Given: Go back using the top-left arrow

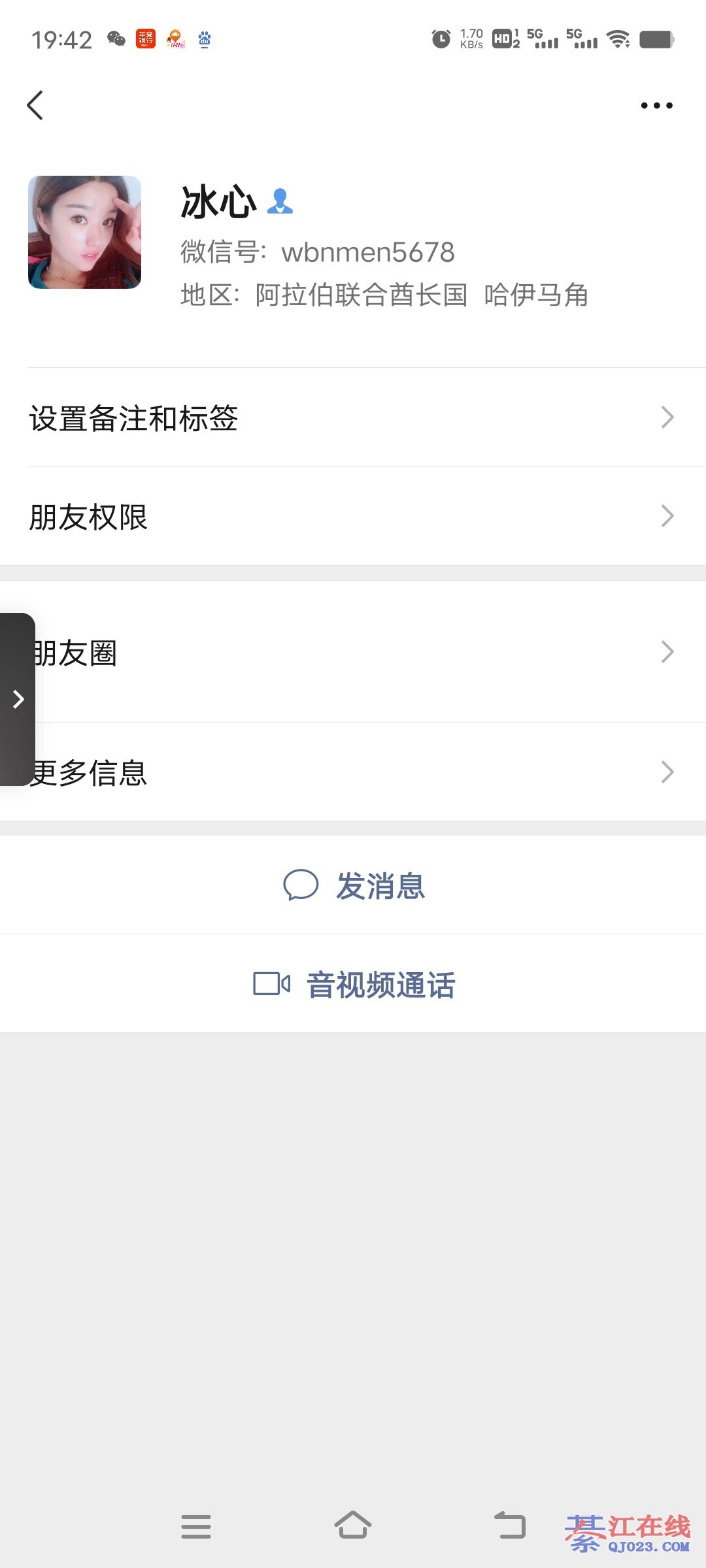Looking at the screenshot, I should pos(35,105).
